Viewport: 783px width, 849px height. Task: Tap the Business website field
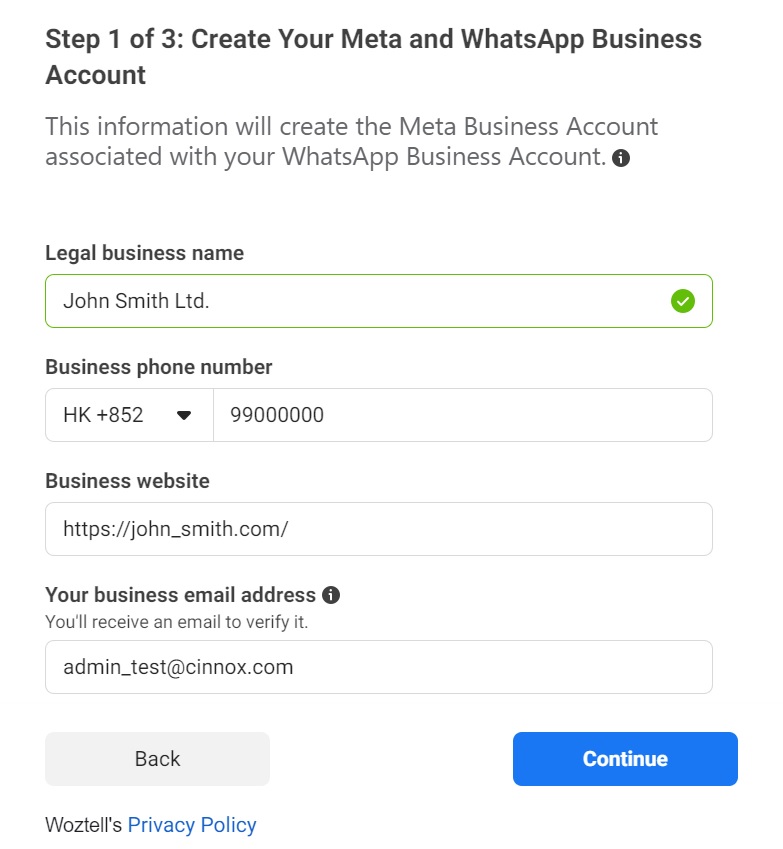(x=378, y=529)
